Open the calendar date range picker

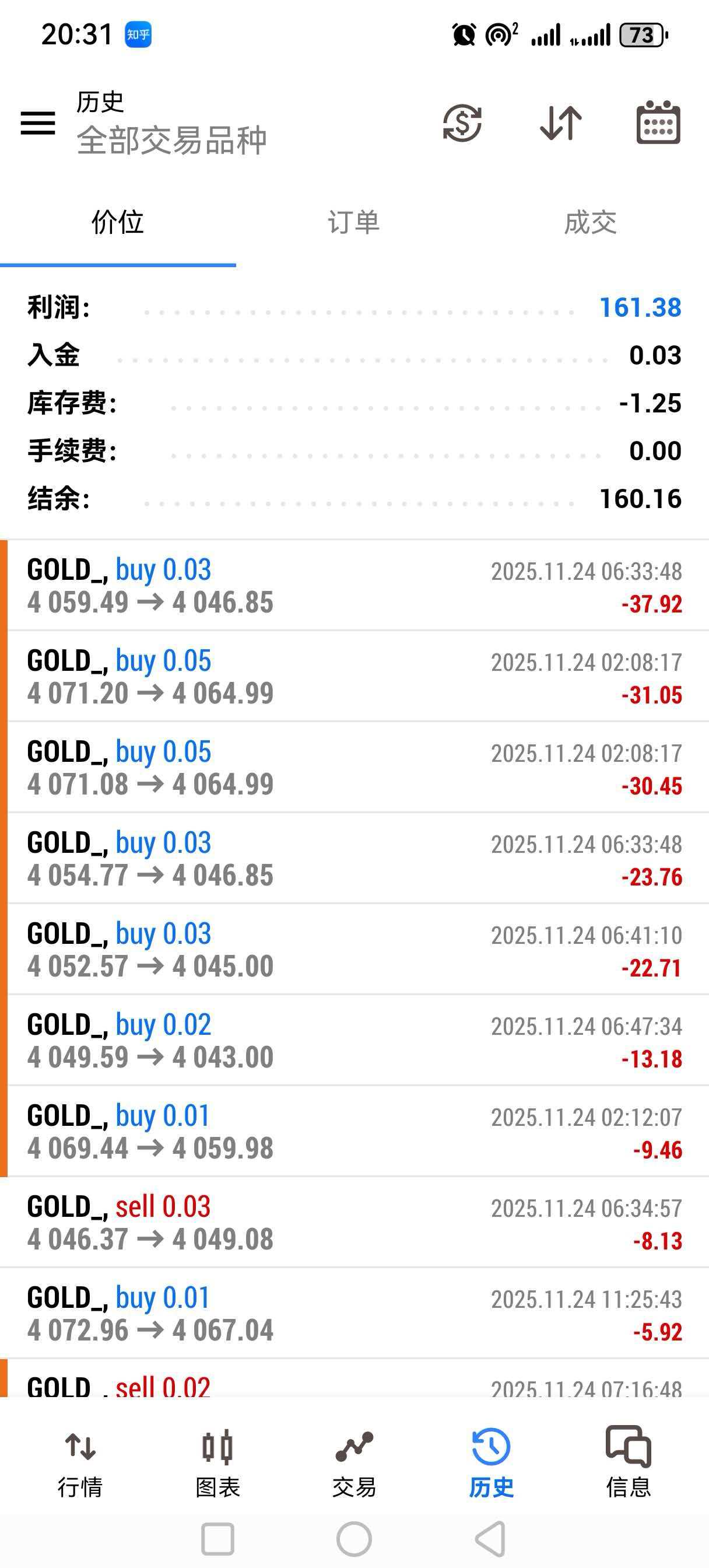[658, 123]
